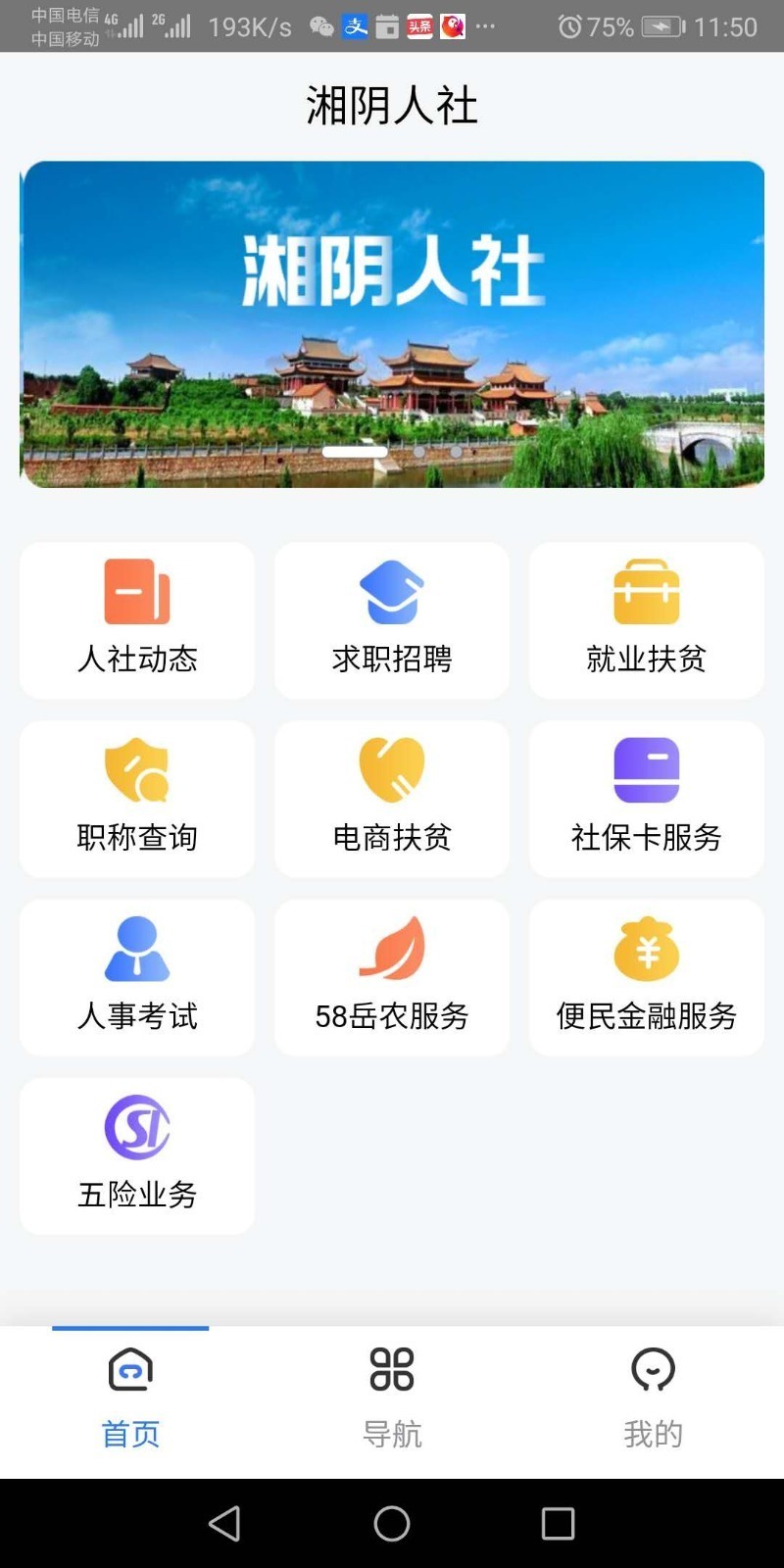Screen dimensions: 784x1568
Task: Open recent apps with the square button
Action: click(x=557, y=1524)
